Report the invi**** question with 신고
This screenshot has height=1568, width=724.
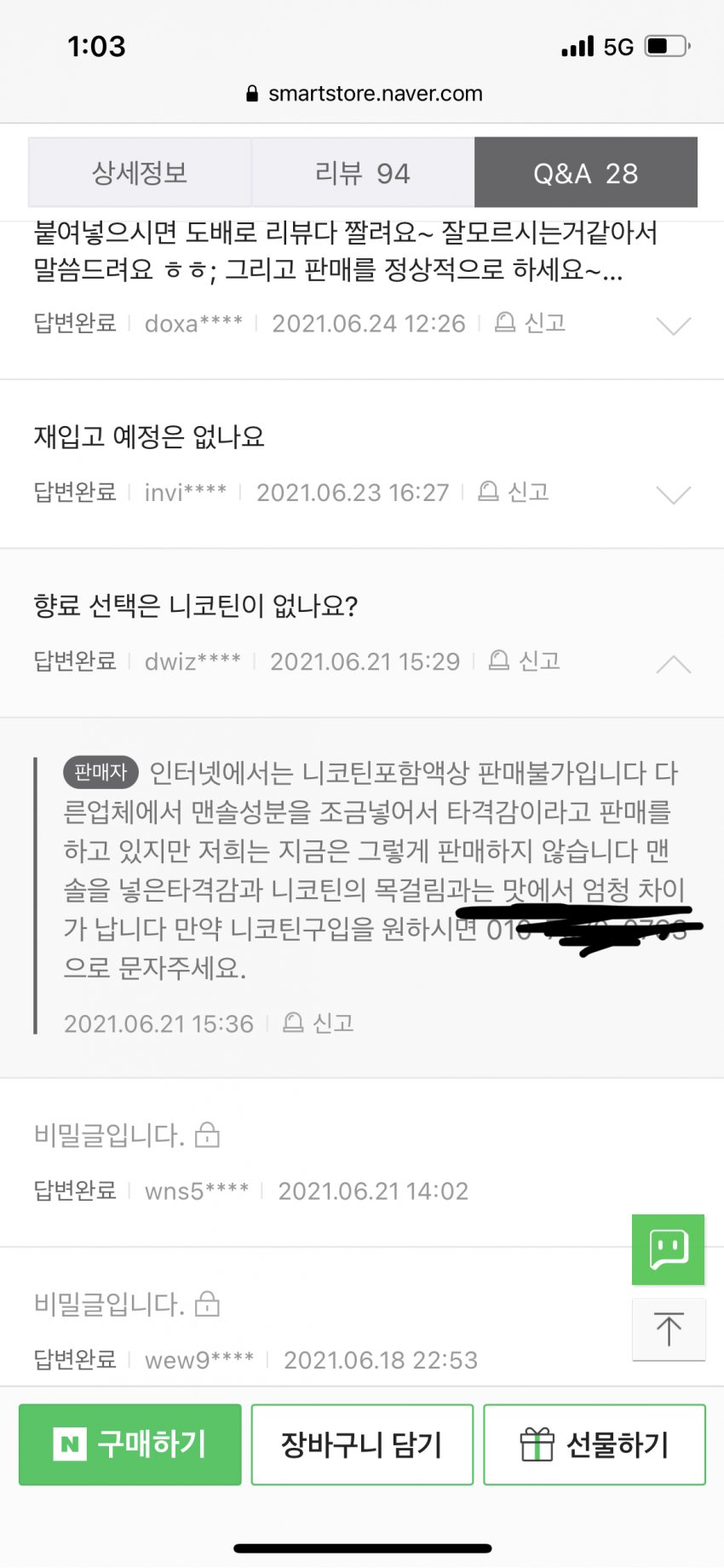click(514, 492)
